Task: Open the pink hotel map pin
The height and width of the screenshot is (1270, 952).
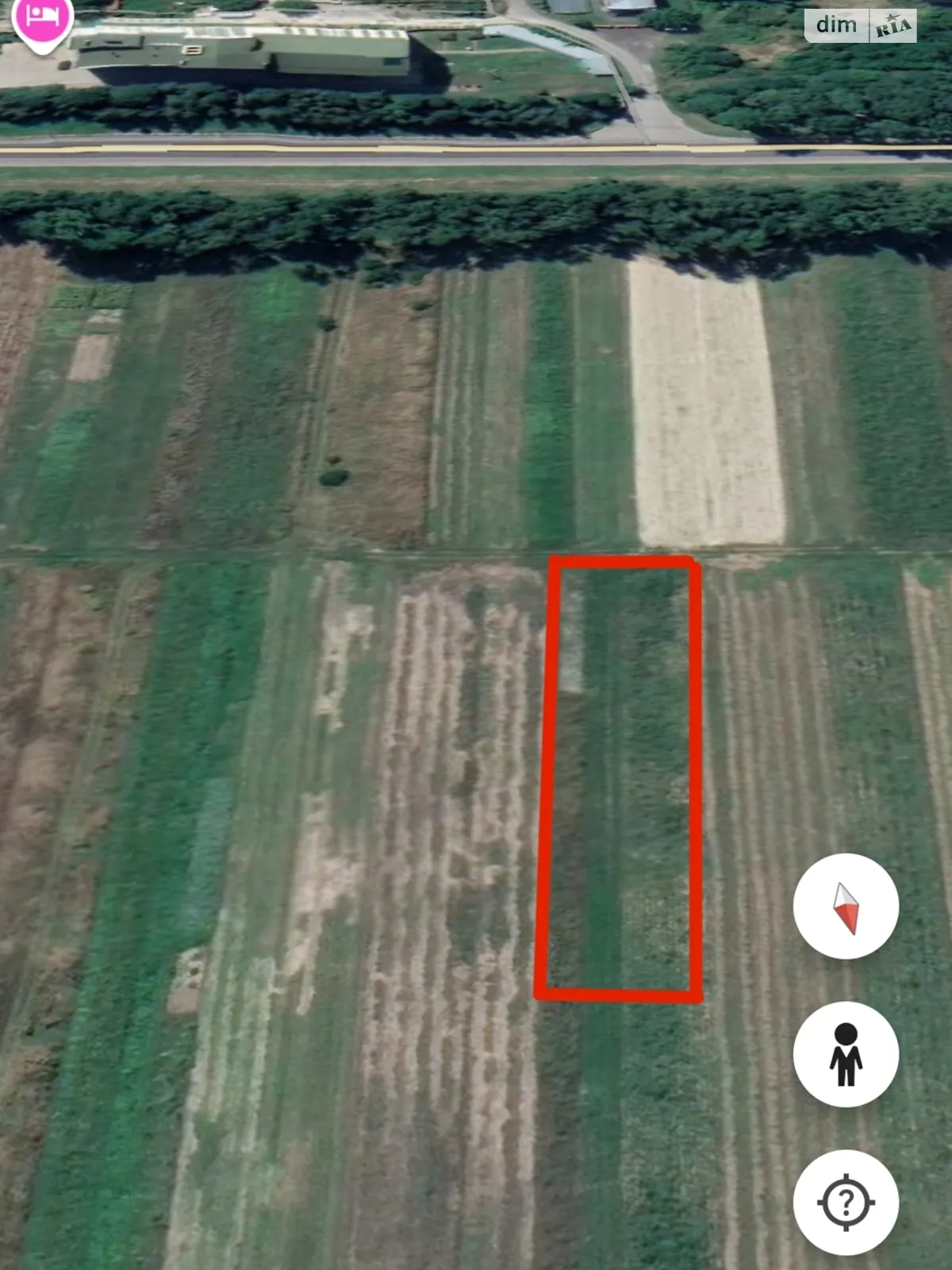Action: coord(41,19)
